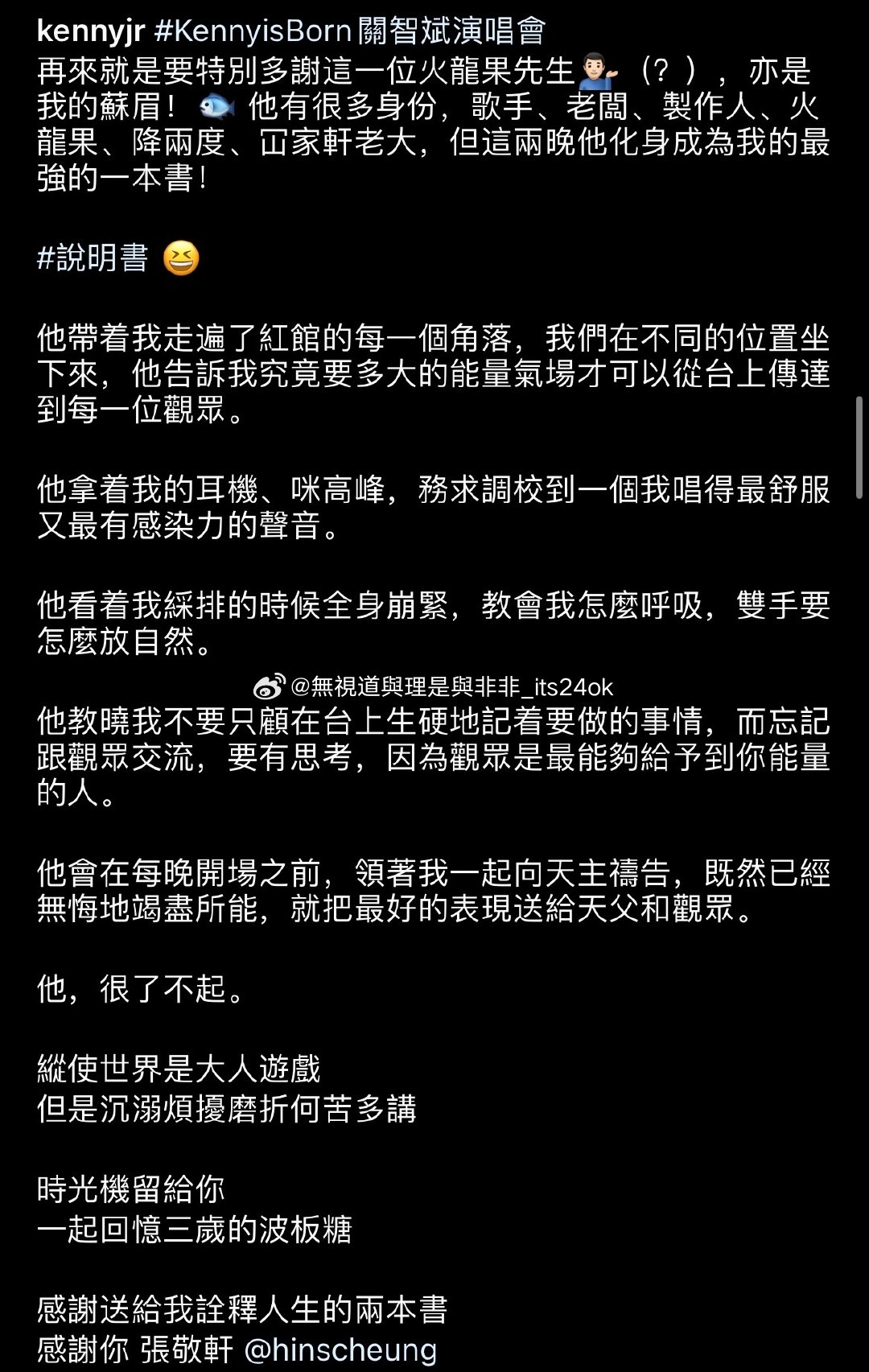Open the @hinscheung mention
Image resolution: width=869 pixels, height=1372 pixels.
point(340,1349)
